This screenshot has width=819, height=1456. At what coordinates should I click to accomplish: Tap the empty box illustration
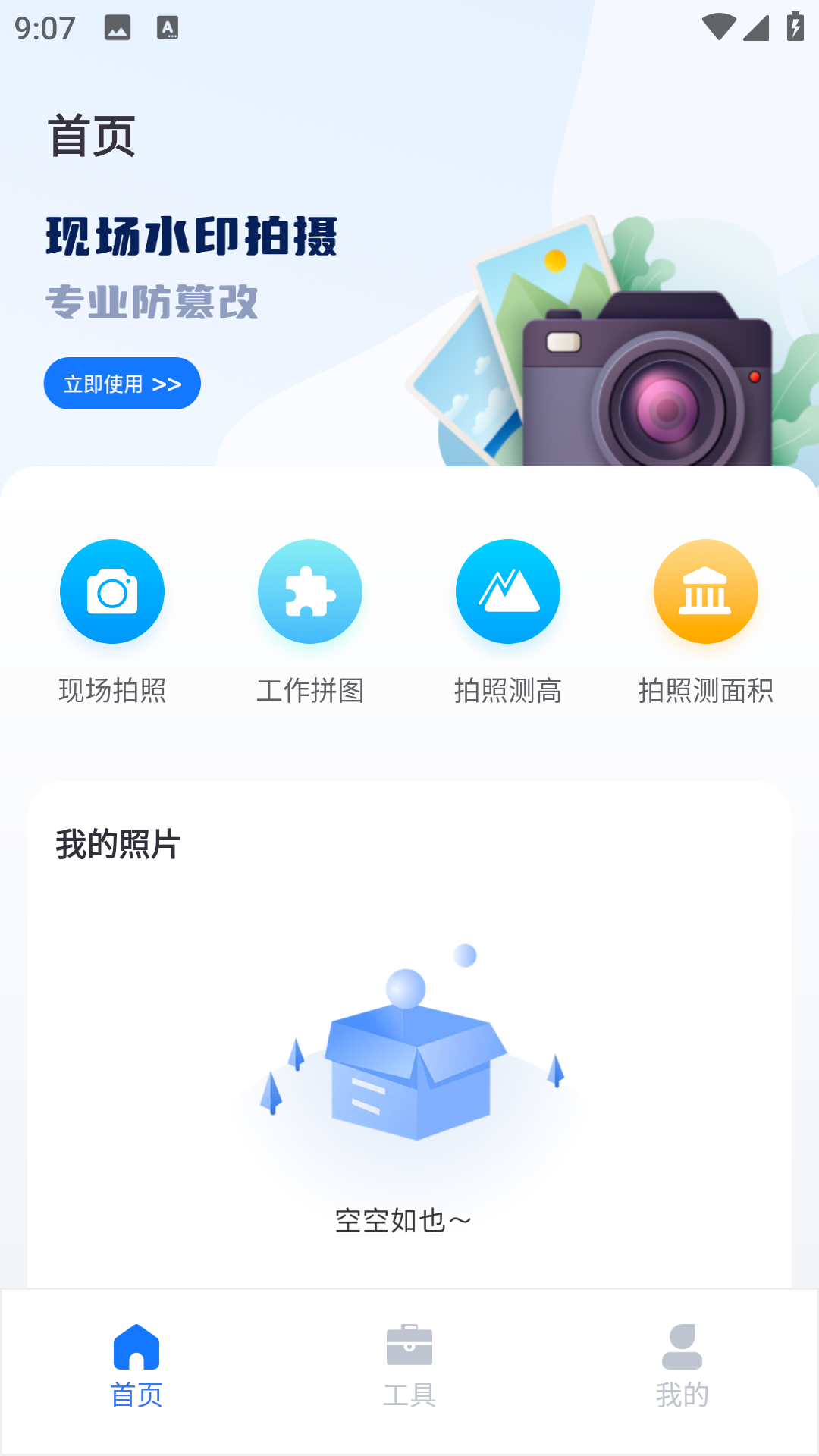click(409, 1077)
